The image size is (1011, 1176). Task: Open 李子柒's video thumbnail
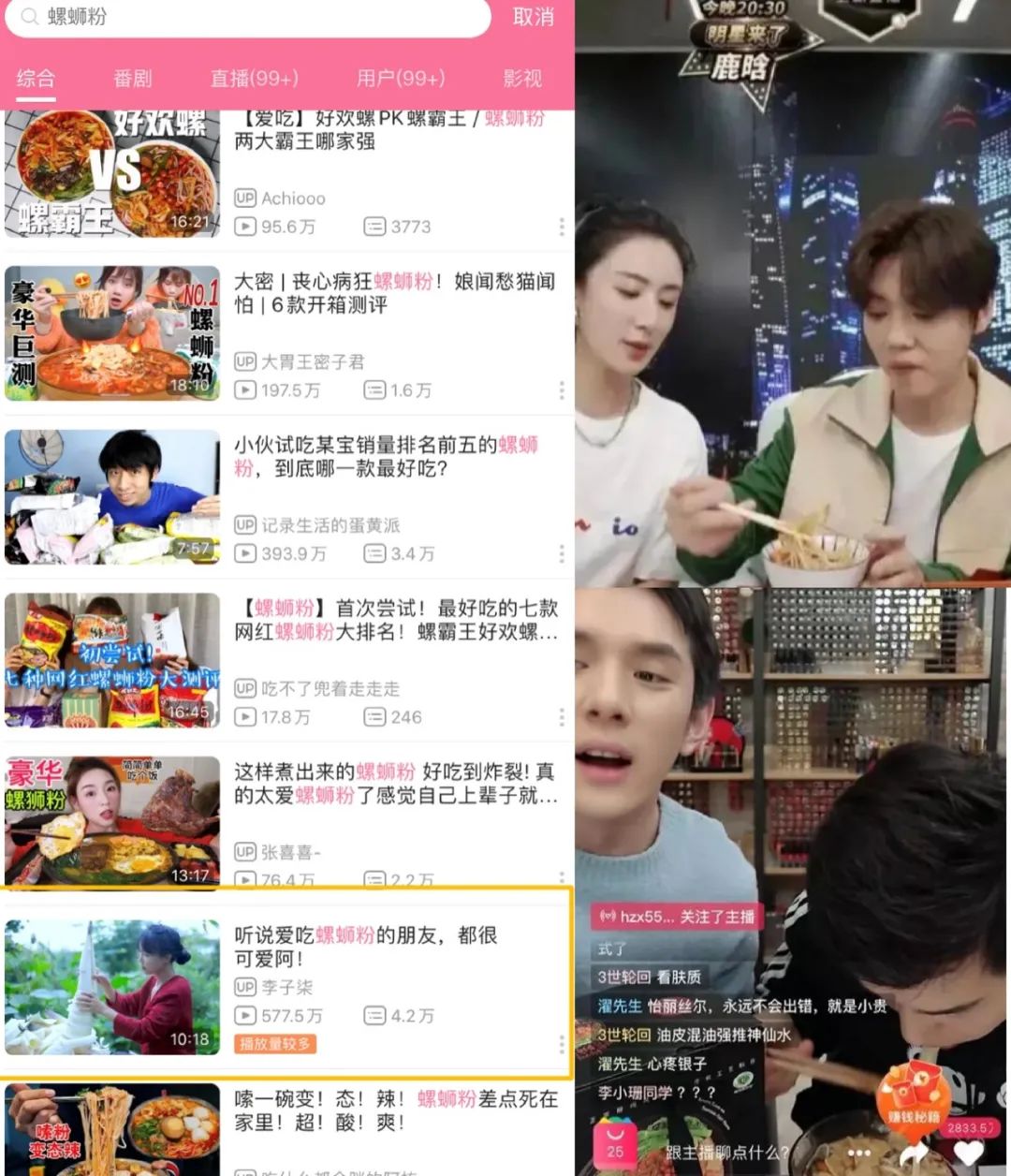point(111,984)
